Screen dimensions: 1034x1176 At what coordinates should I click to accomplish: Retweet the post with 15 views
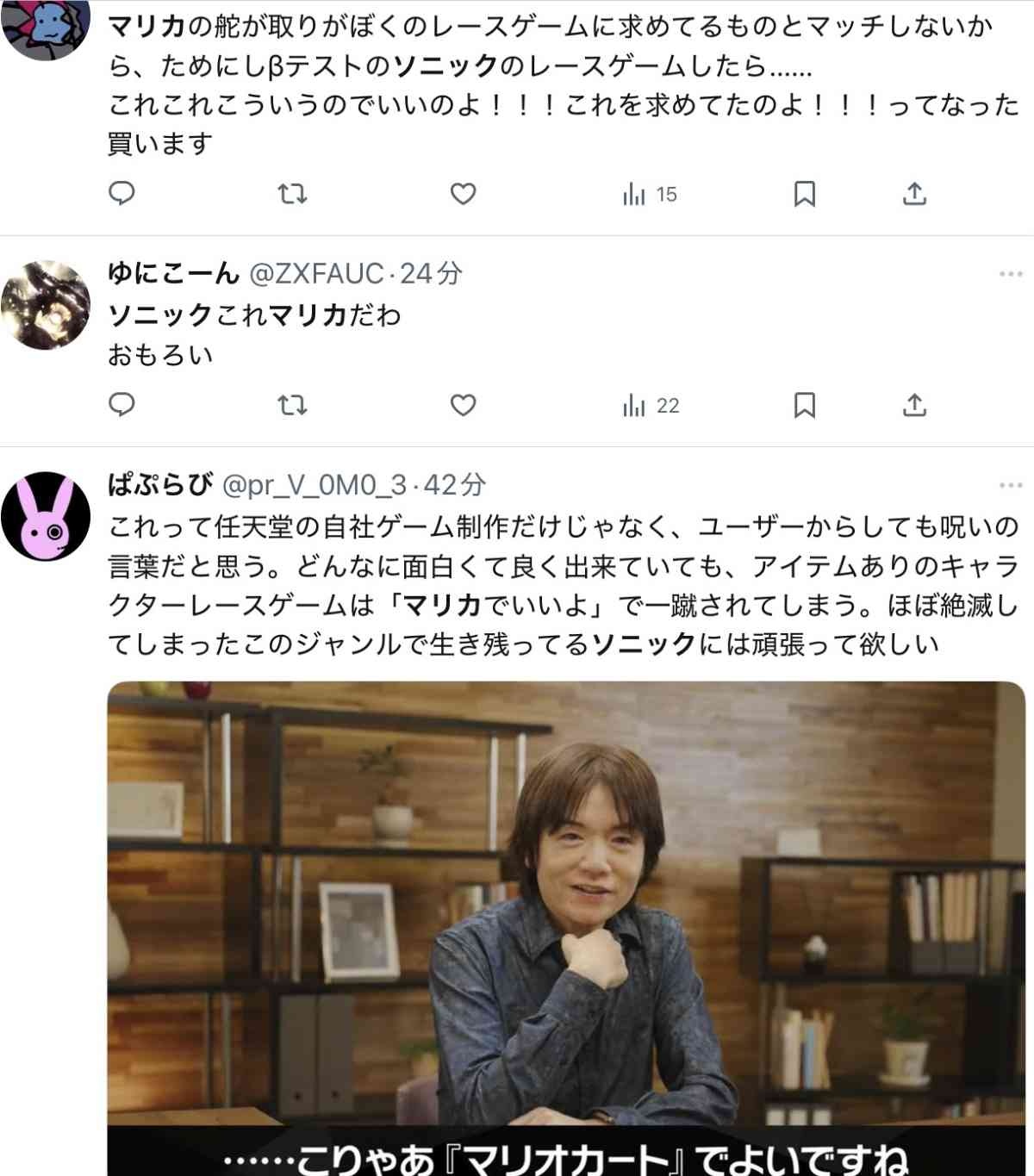click(292, 194)
